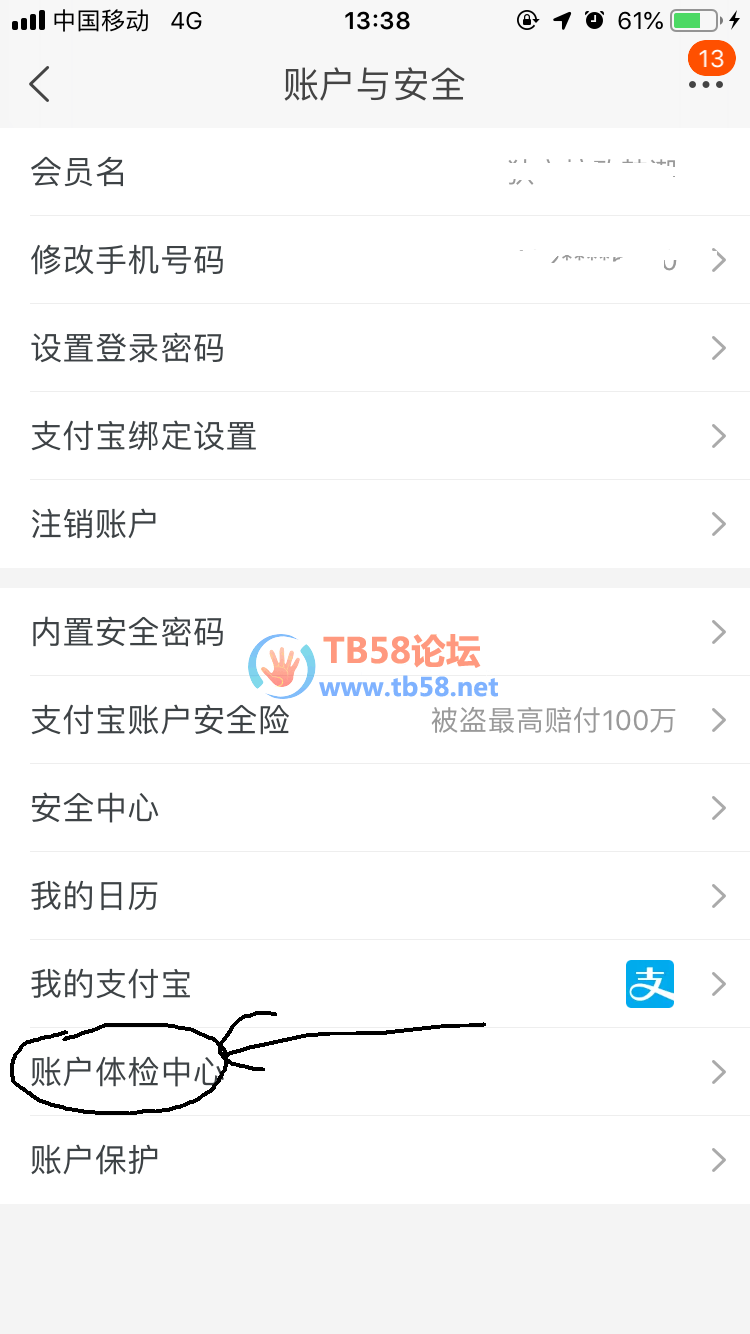Open 内置安全密码 setting
The width and height of the screenshot is (750, 1334).
pos(375,632)
